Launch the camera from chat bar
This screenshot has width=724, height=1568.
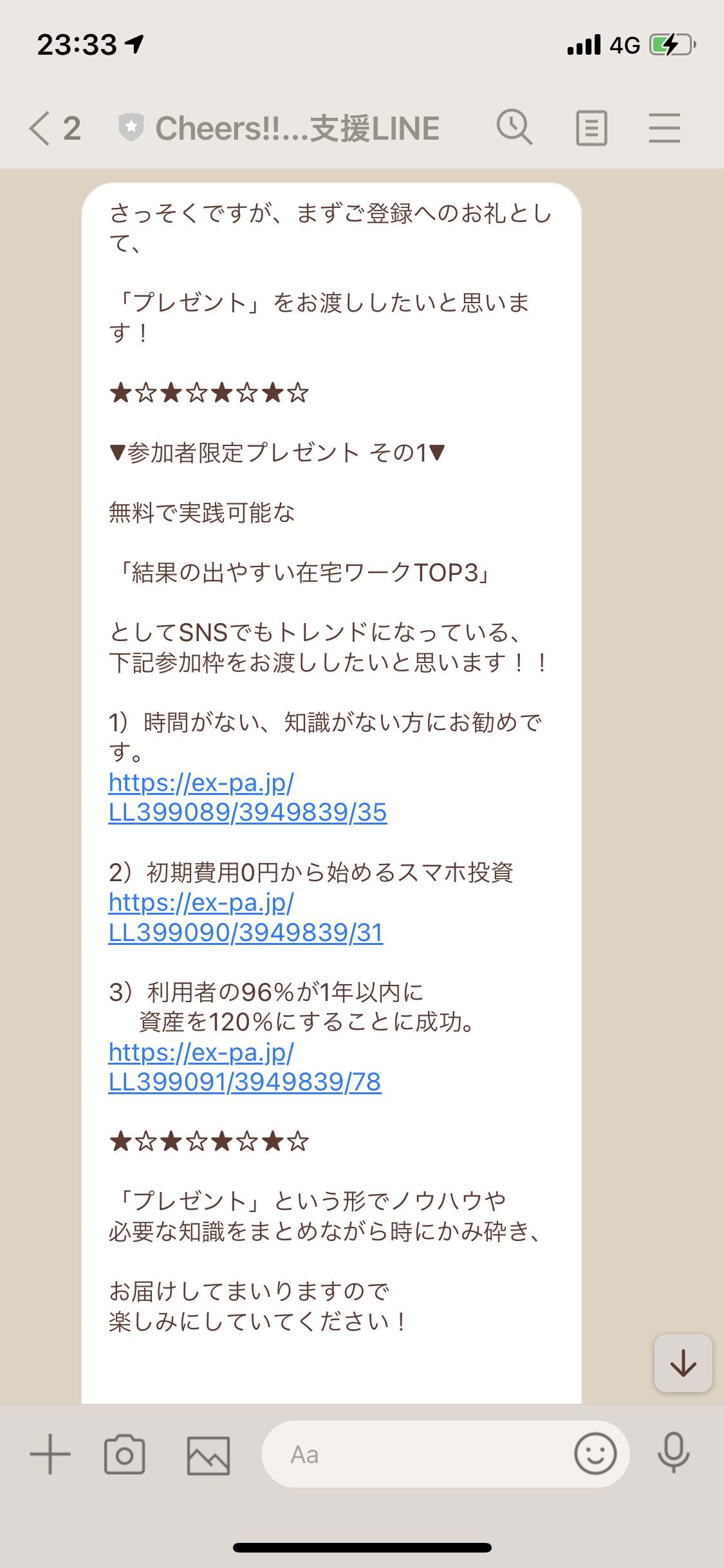point(124,1454)
